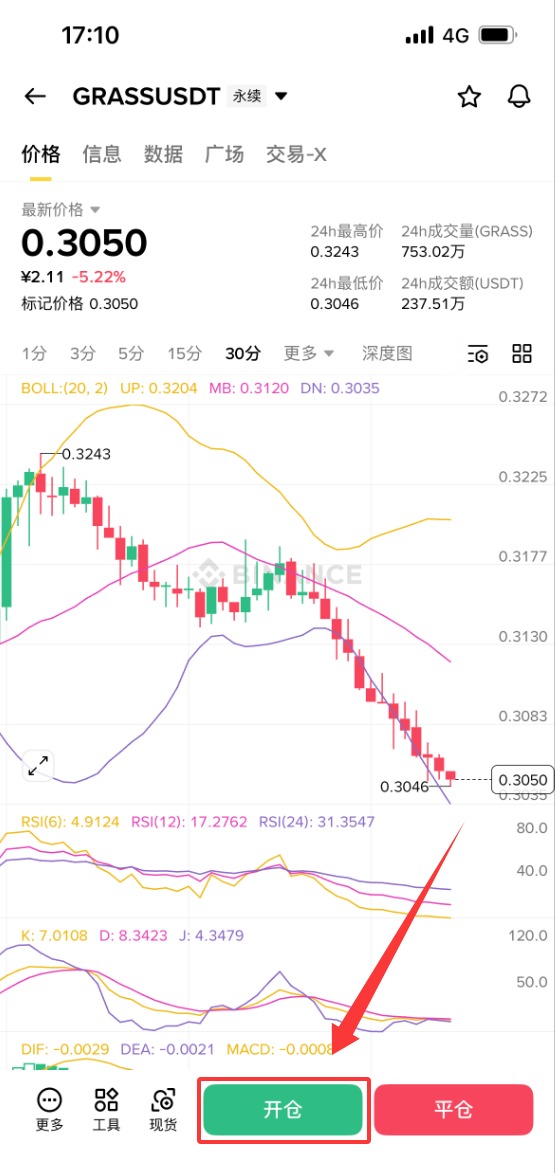The height and width of the screenshot is (1173, 555).
Task: Tap the red 平仓 button
Action: coord(453,1109)
